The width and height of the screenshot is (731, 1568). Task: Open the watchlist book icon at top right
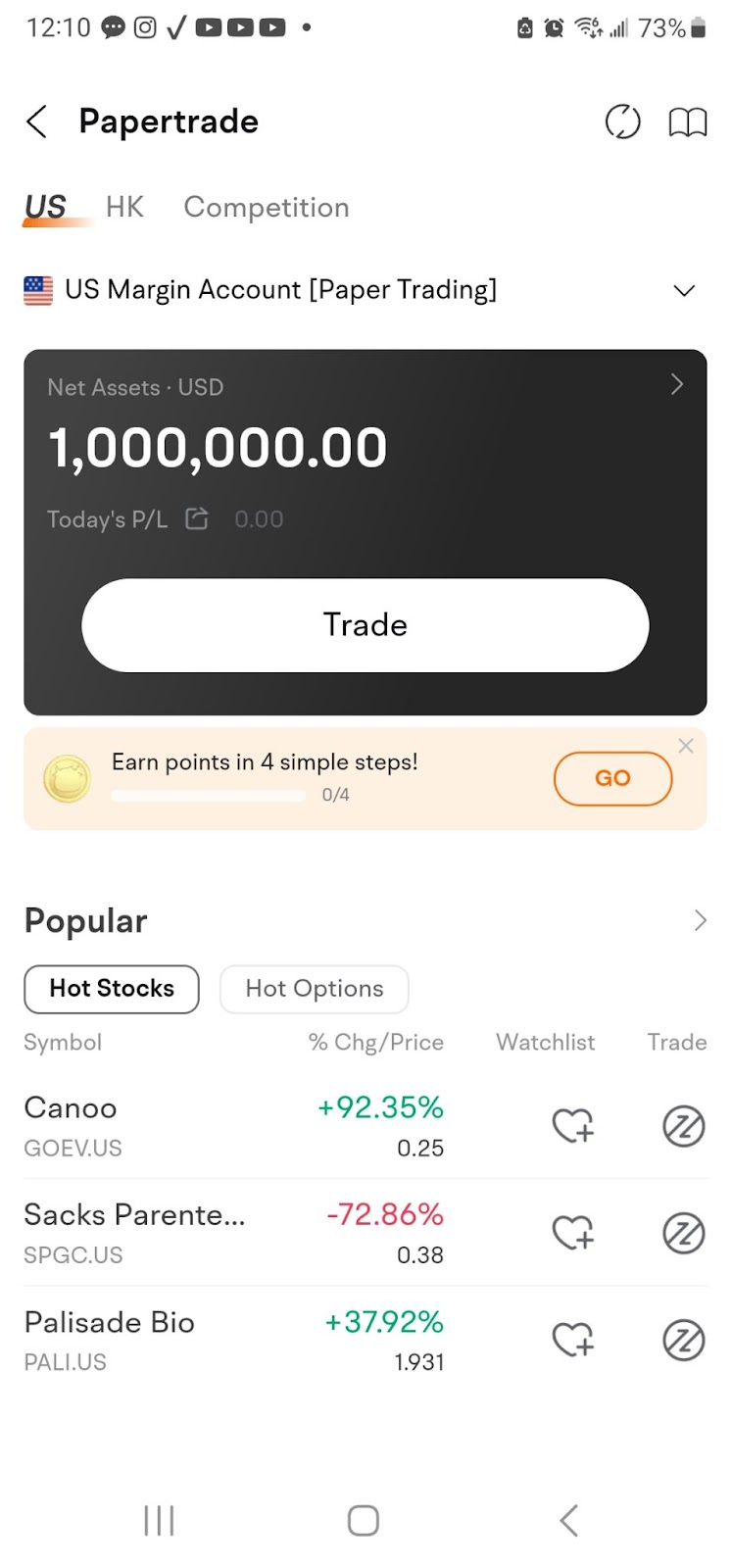point(689,122)
